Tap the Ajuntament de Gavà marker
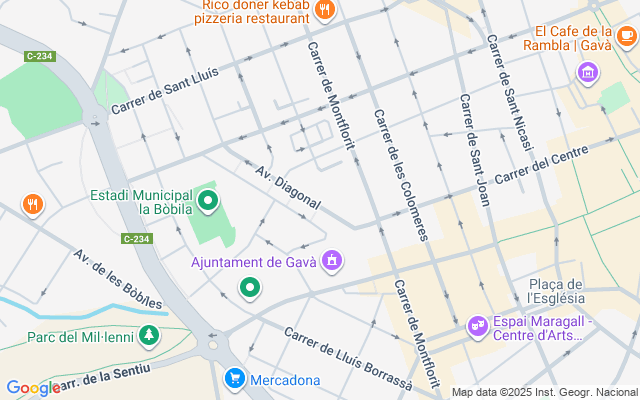Viewport: 640px width, 400px height. [x=333, y=263]
